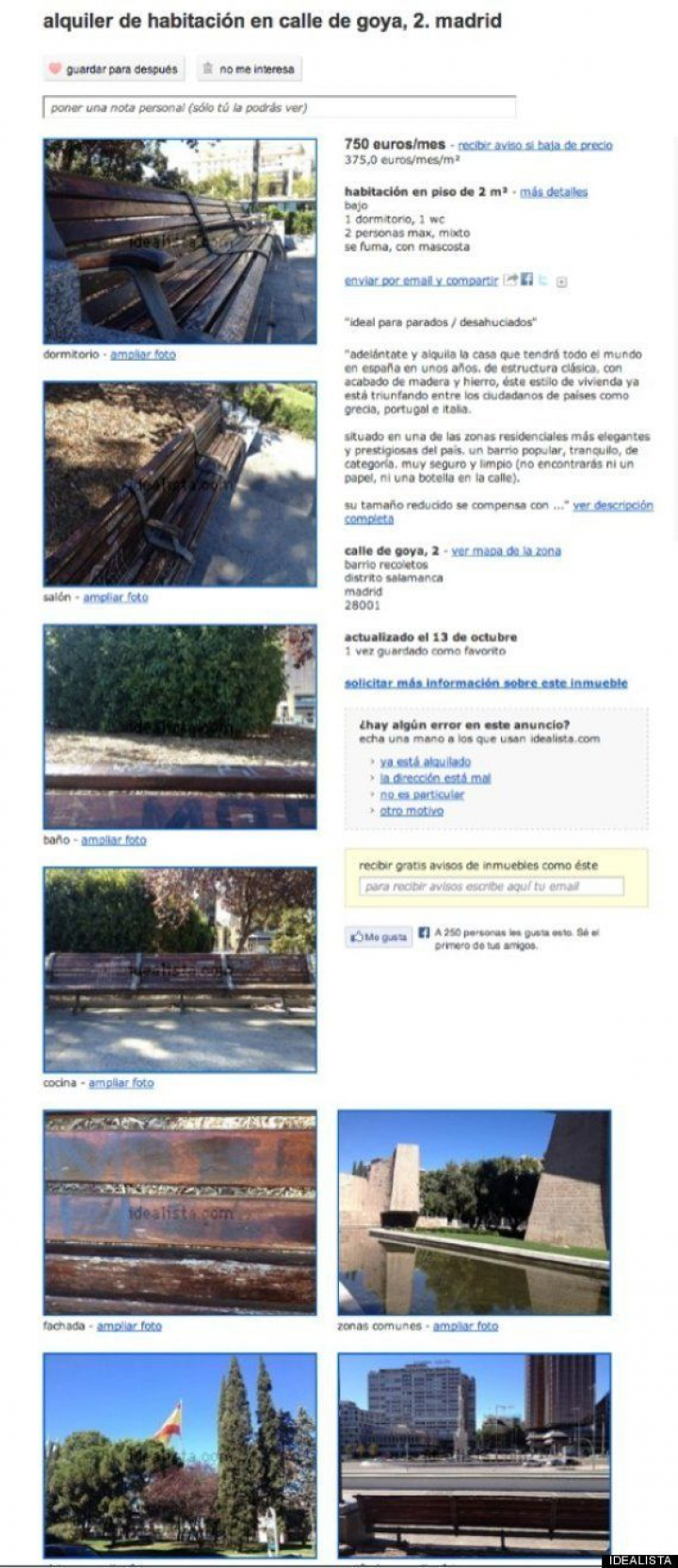Screen dimensions: 678x1568
Task: Mark listing as no me interesa
Action: (250, 69)
